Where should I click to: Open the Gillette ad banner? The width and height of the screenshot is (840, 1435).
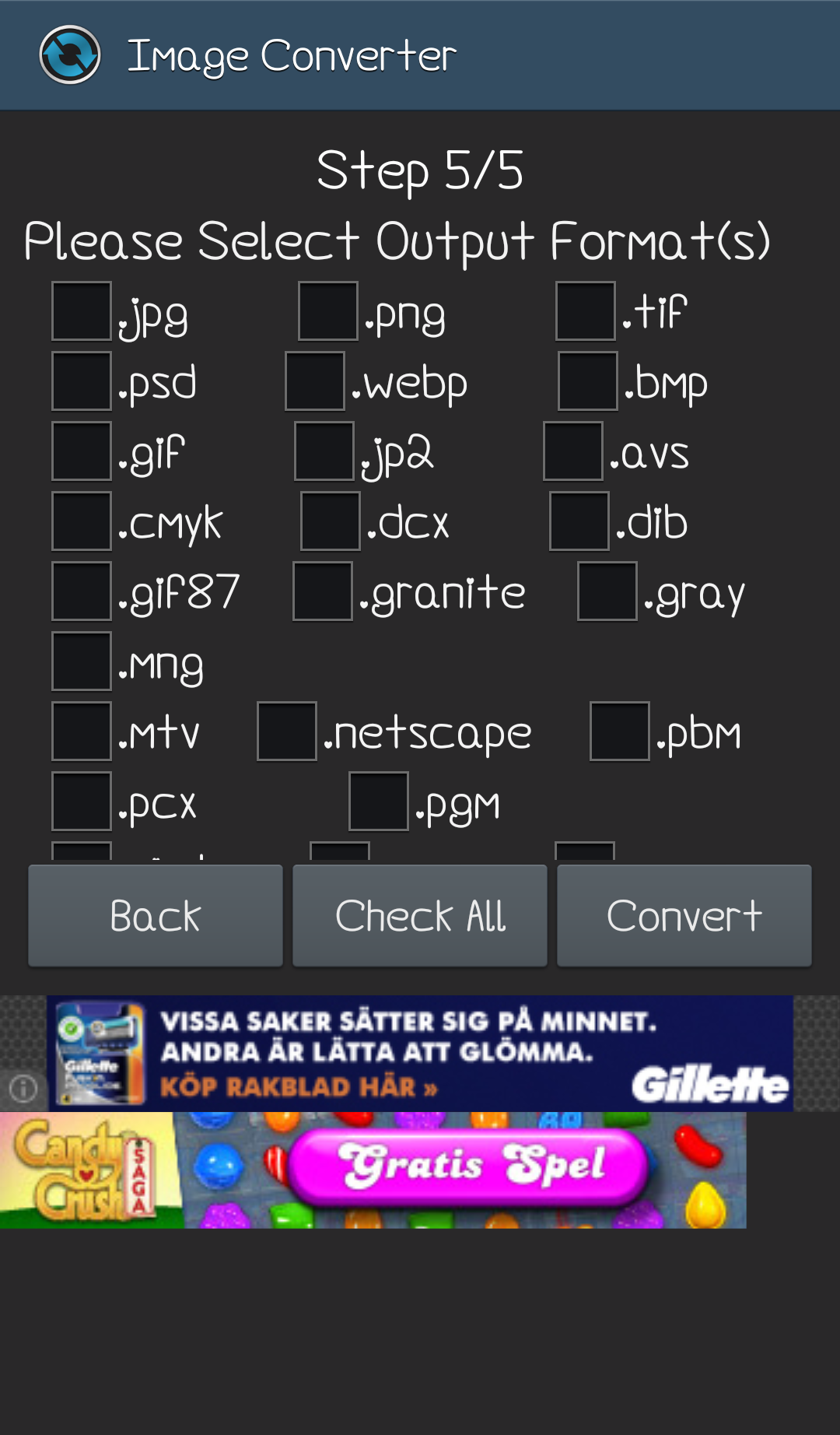(x=420, y=1053)
